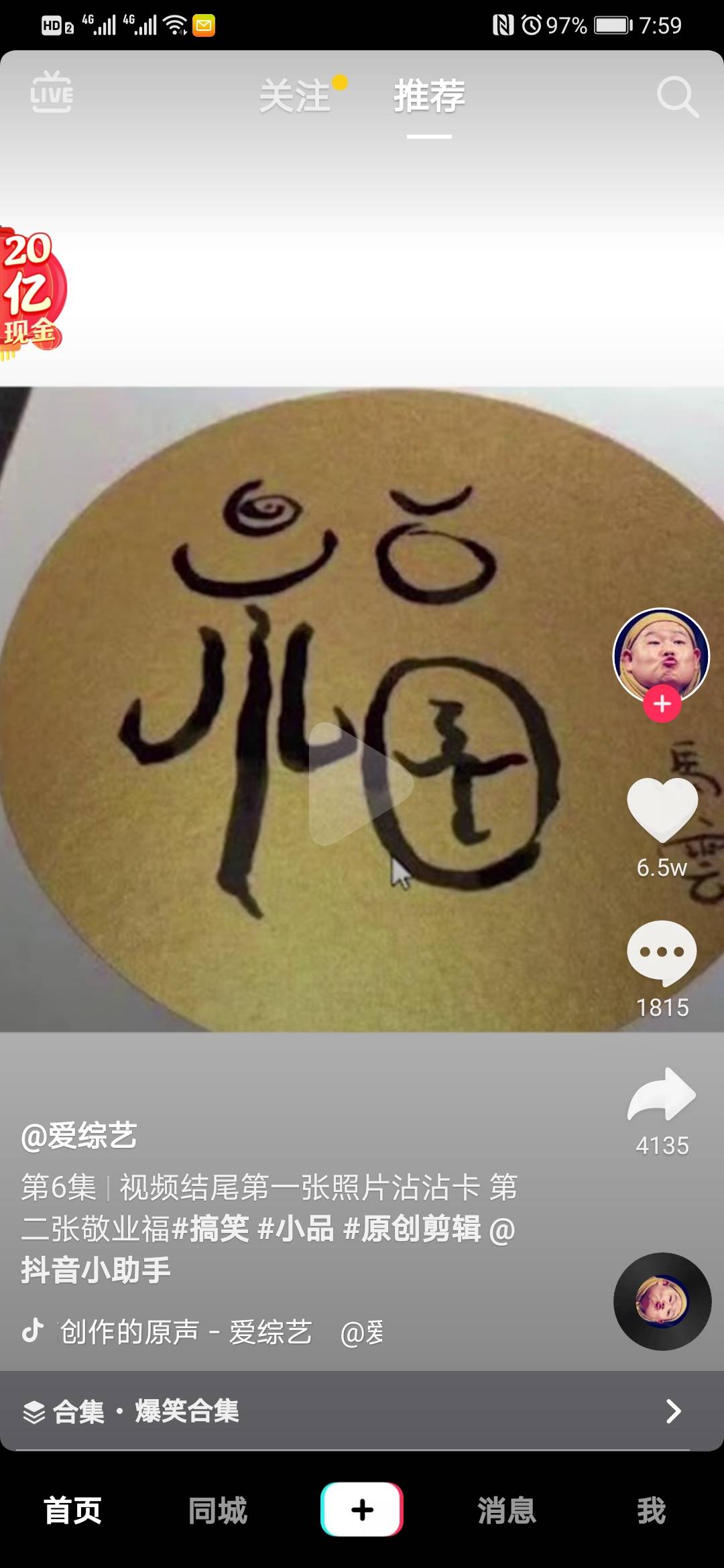Viewport: 724px width, 1568px height.
Task: Follow the creator with the plus badge
Action: click(x=662, y=704)
